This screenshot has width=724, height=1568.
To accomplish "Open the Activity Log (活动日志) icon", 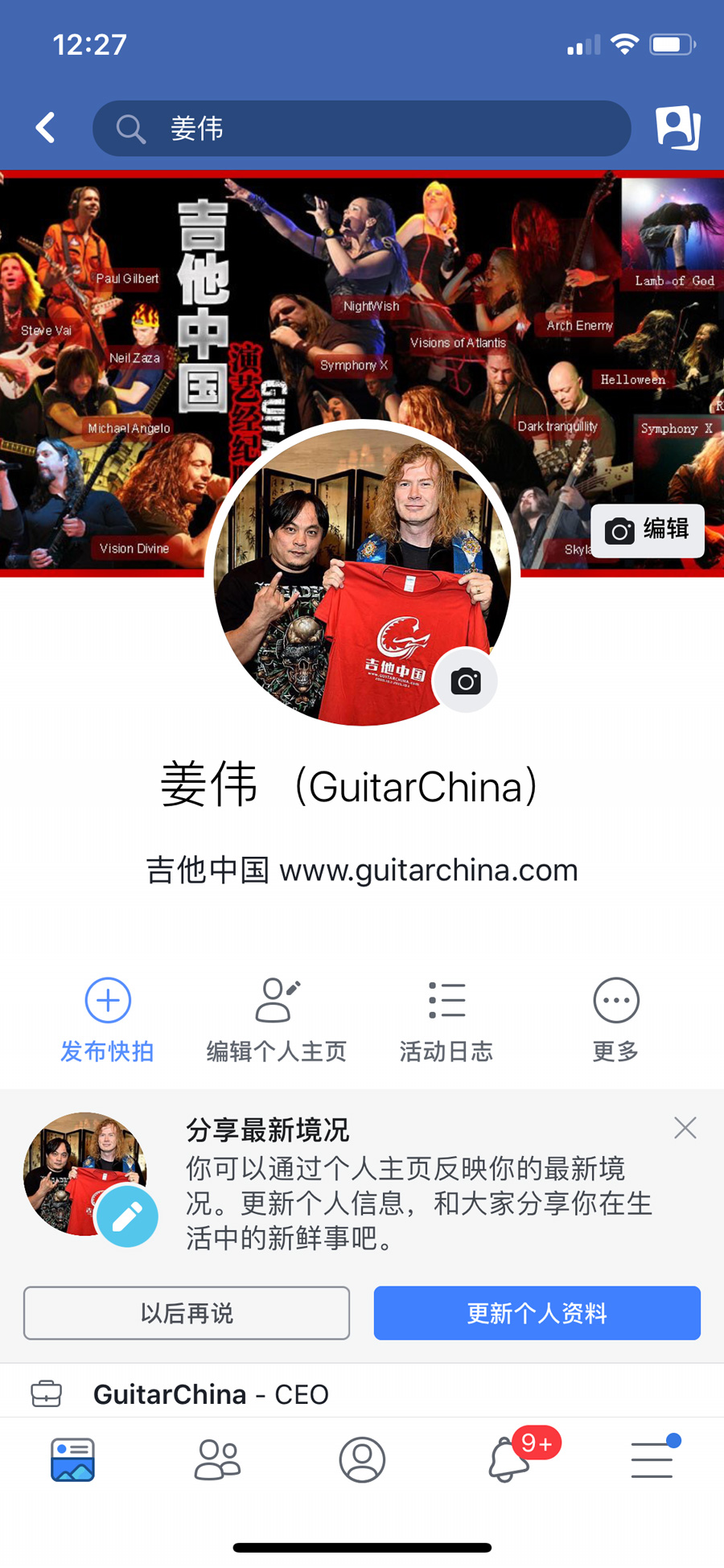I will click(x=446, y=1000).
